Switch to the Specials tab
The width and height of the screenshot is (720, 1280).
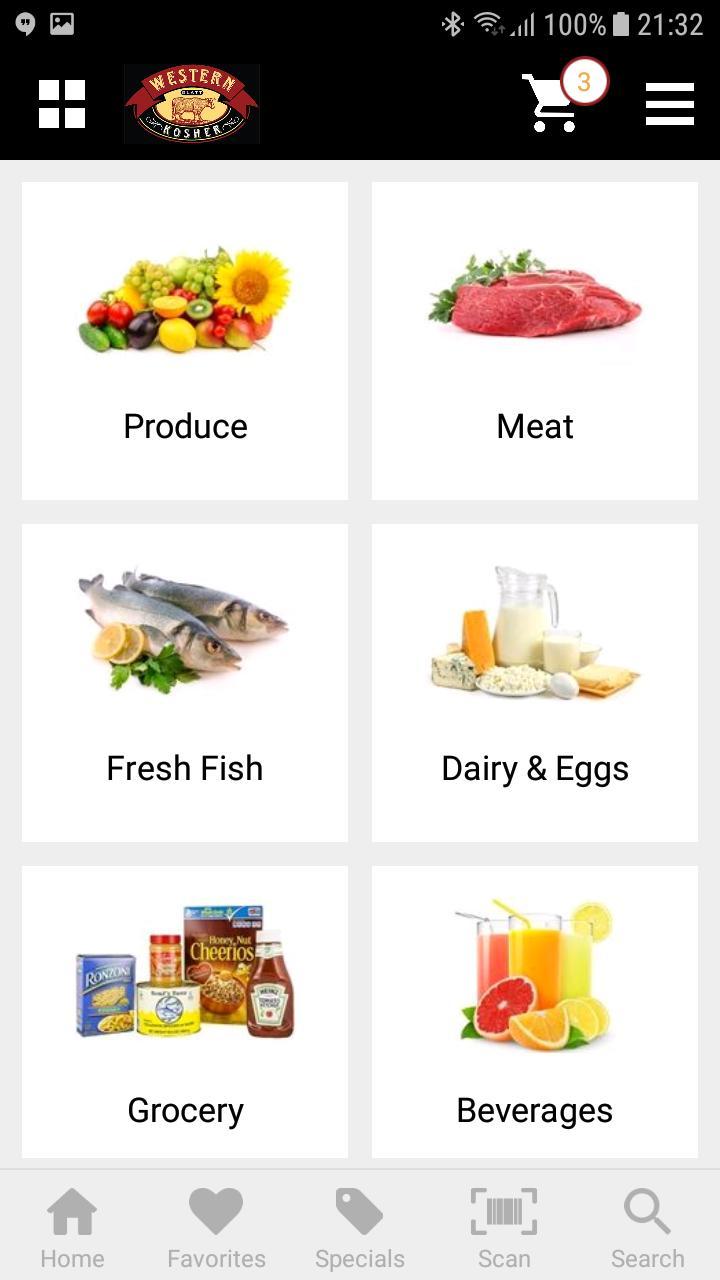tap(359, 1228)
